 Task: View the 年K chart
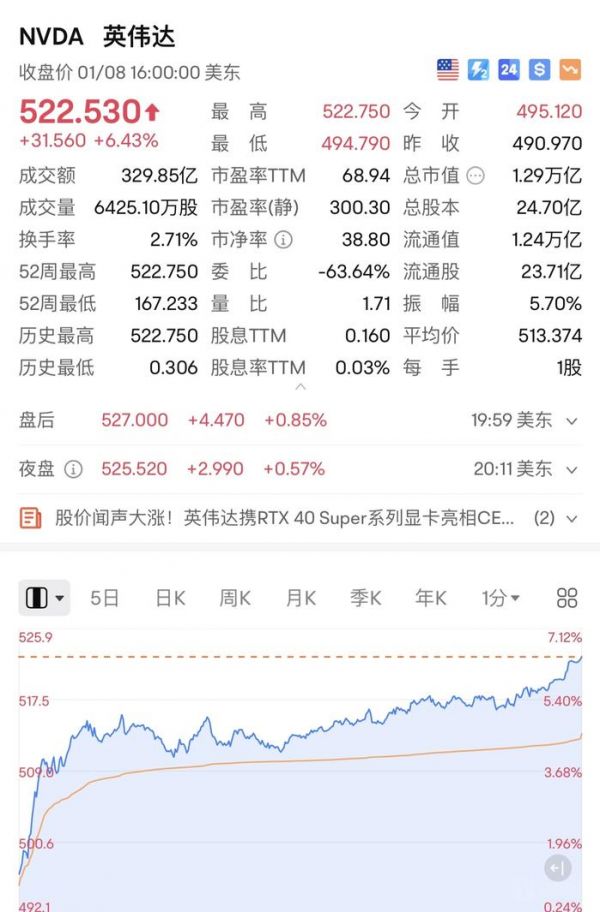(x=430, y=598)
